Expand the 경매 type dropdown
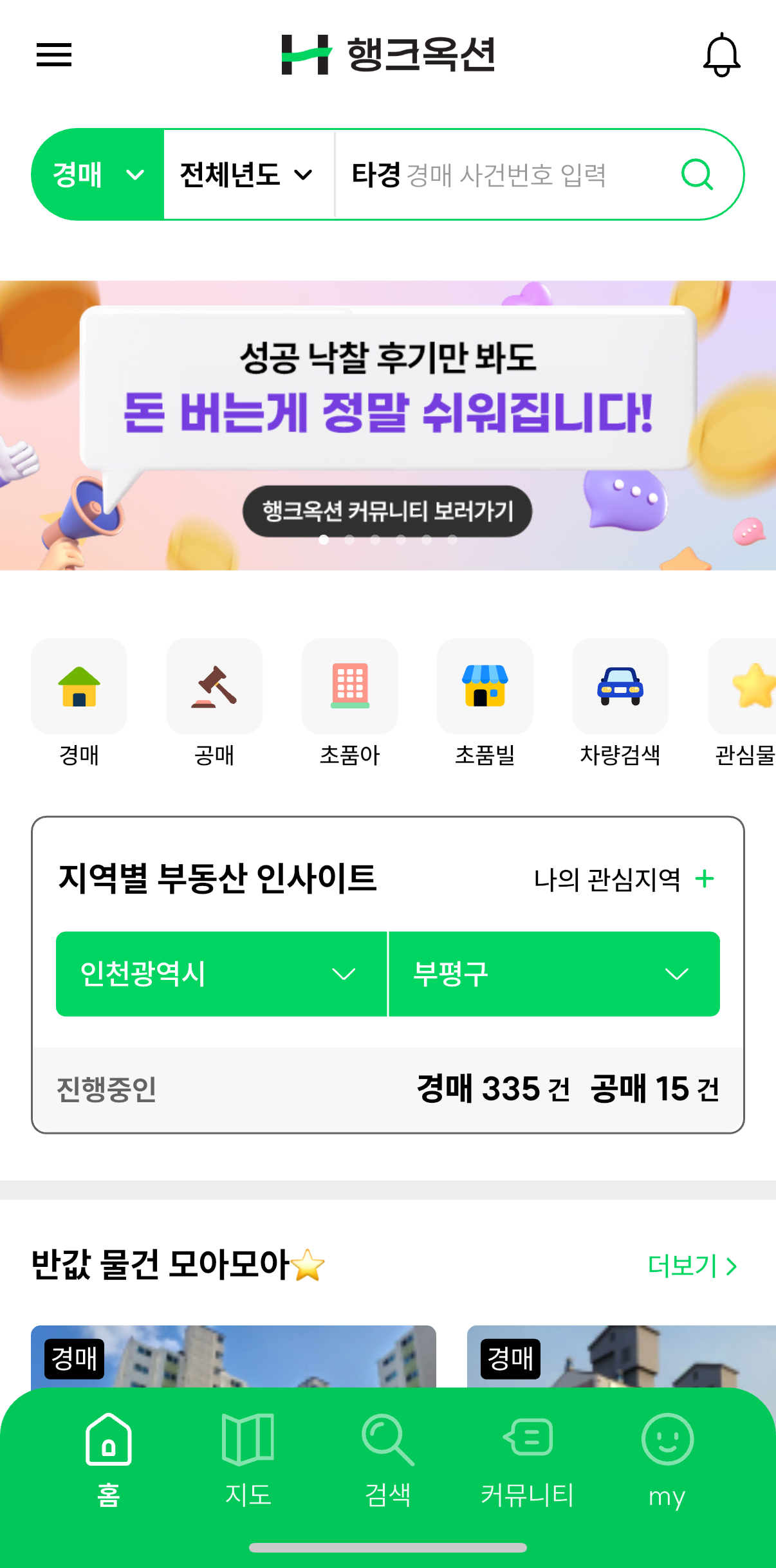776x1568 pixels. click(98, 174)
